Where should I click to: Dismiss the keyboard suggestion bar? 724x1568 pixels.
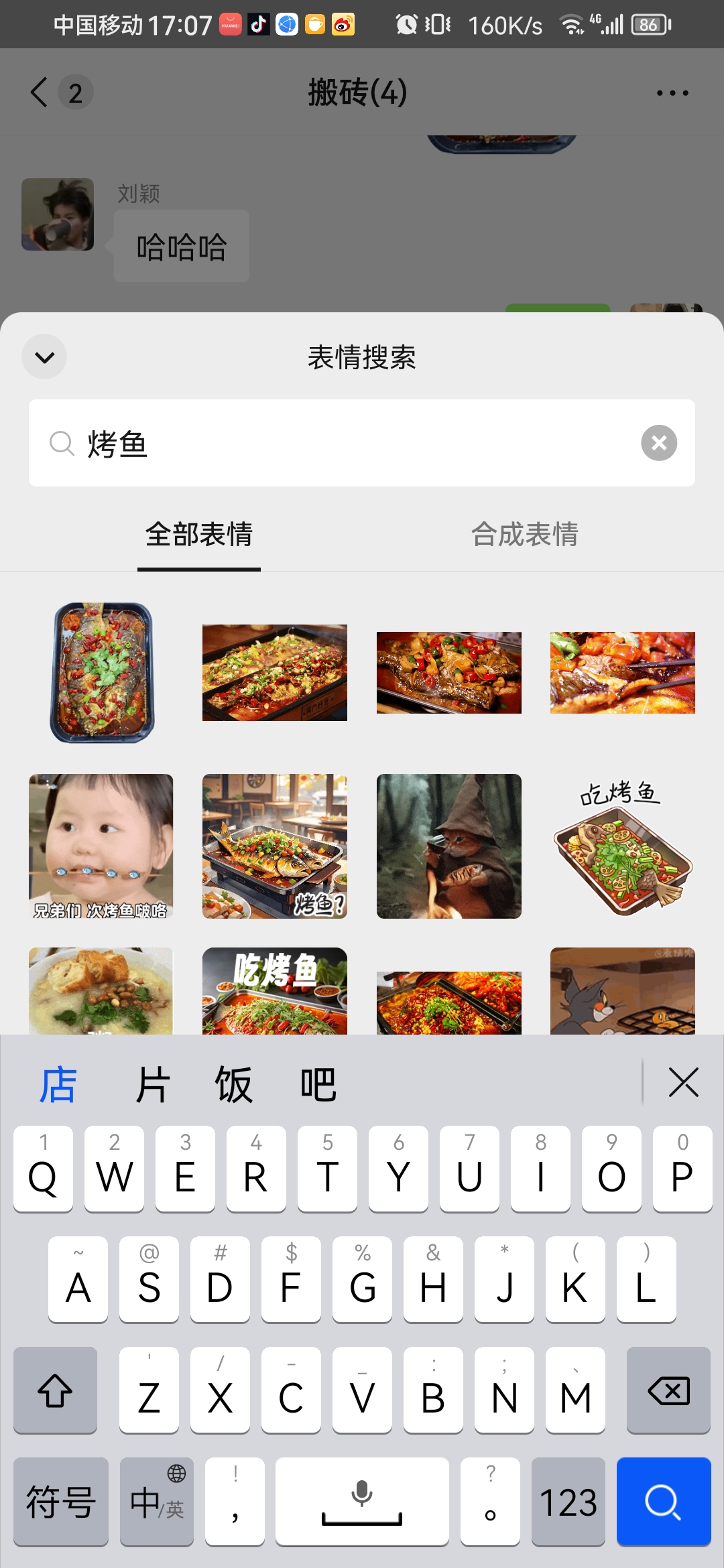tap(683, 1082)
